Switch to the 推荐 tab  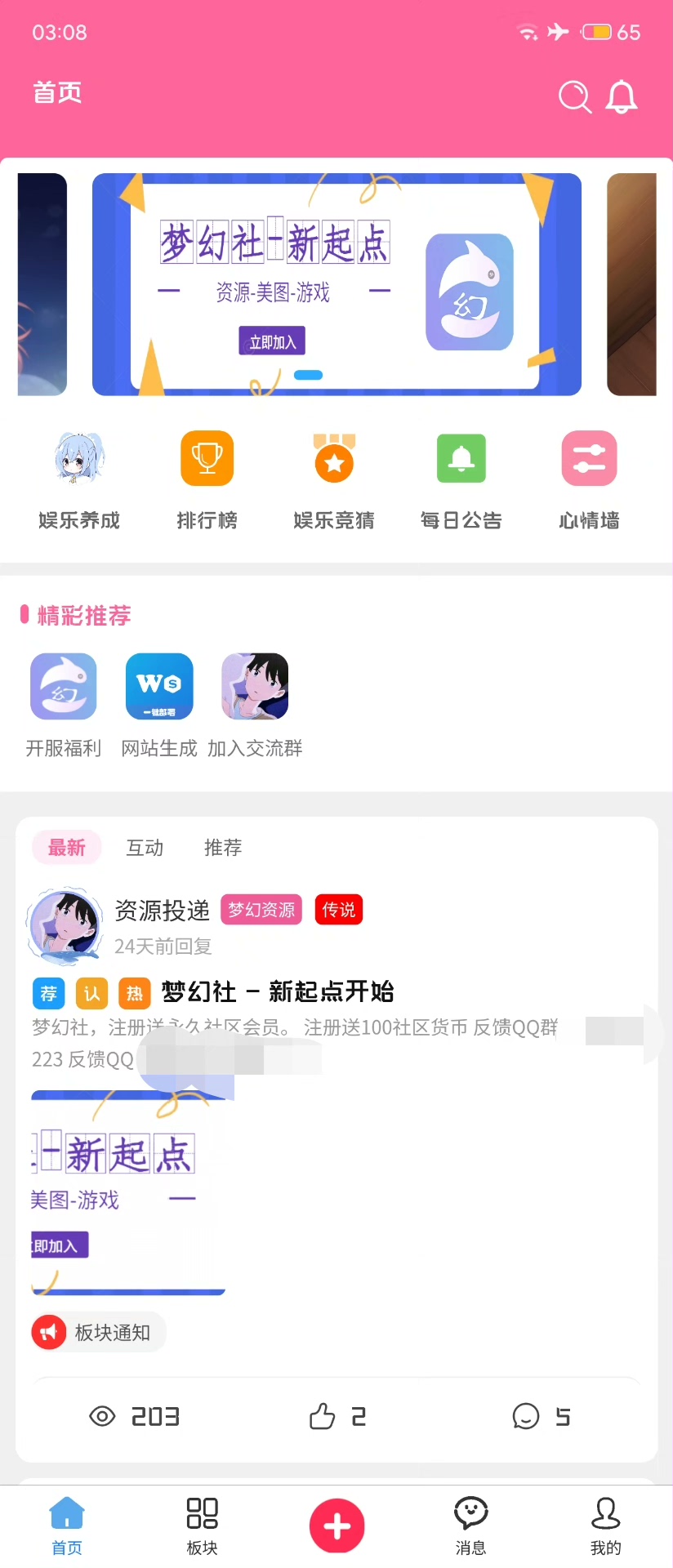tap(223, 848)
